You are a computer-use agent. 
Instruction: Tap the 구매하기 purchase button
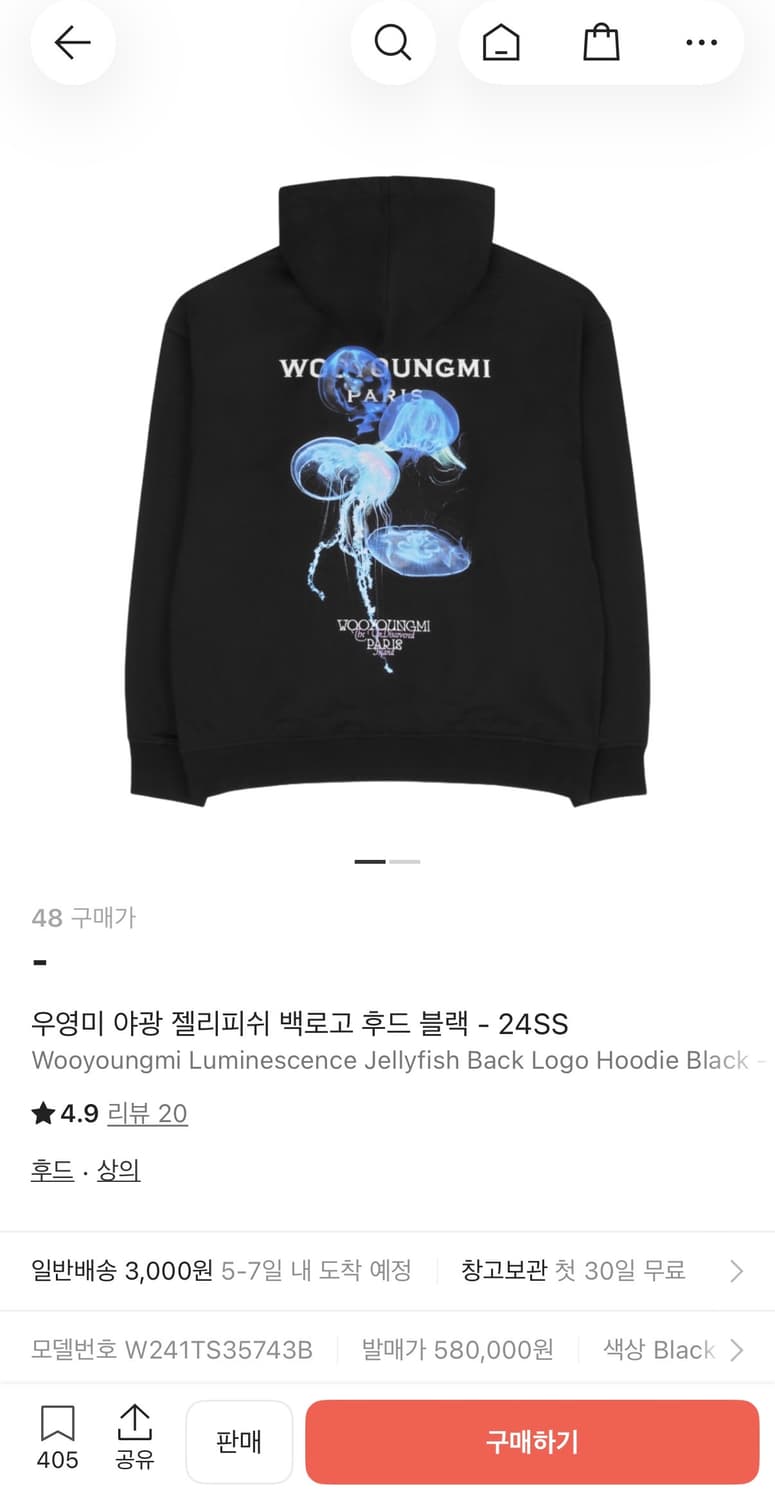(531, 1440)
